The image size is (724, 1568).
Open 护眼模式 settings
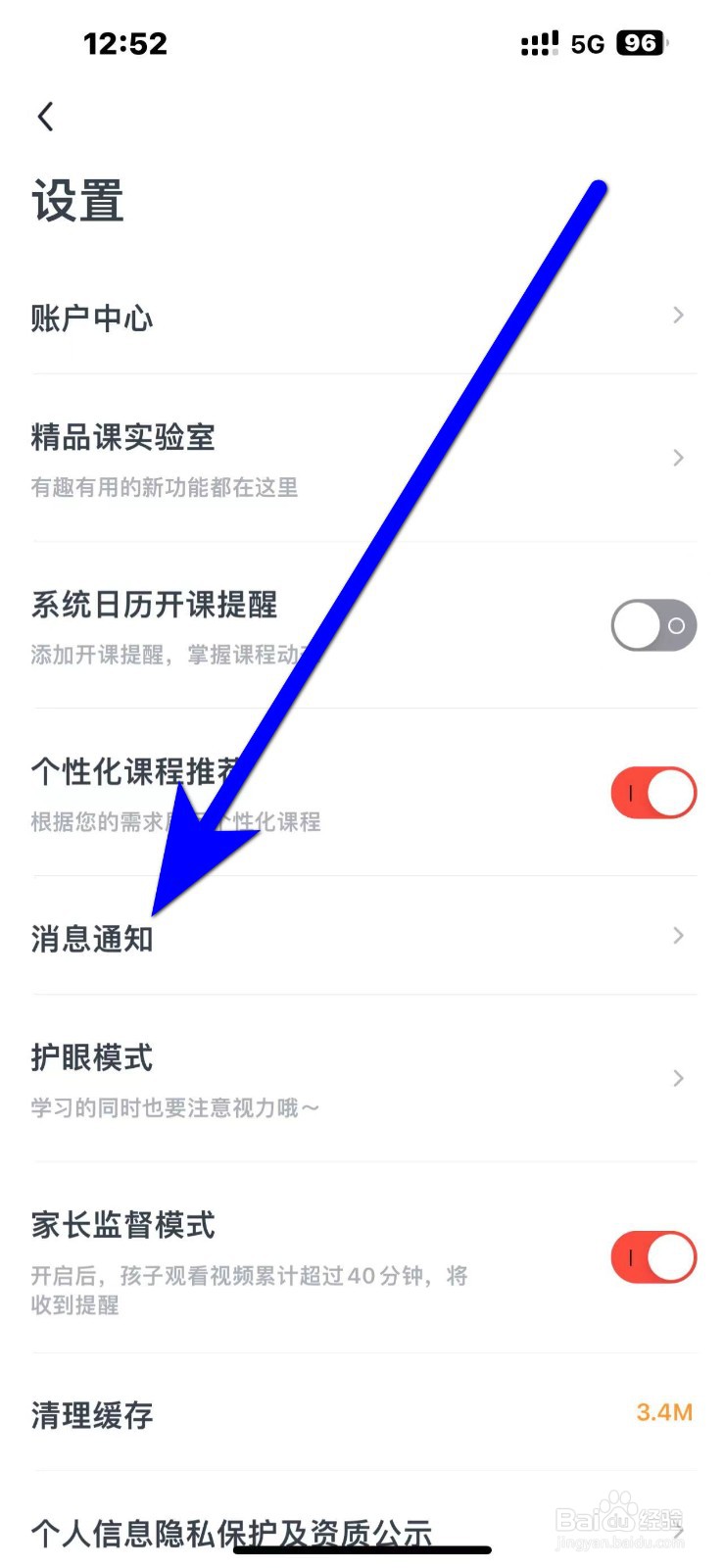(x=362, y=1078)
